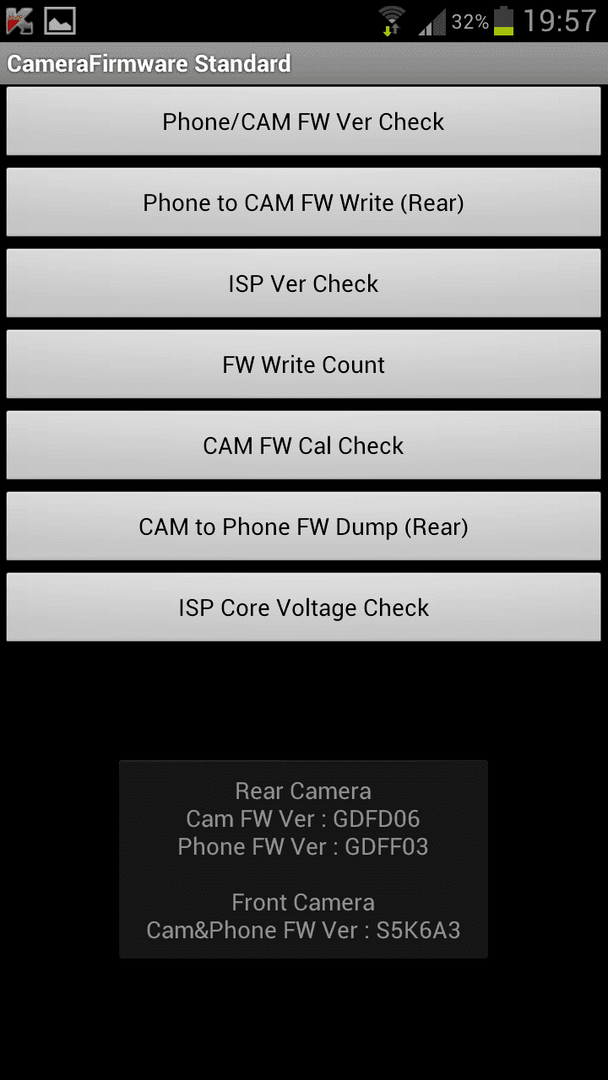The width and height of the screenshot is (608, 1080).
Task: Select Phone to CAM FW Write (Rear)
Action: (x=303, y=203)
